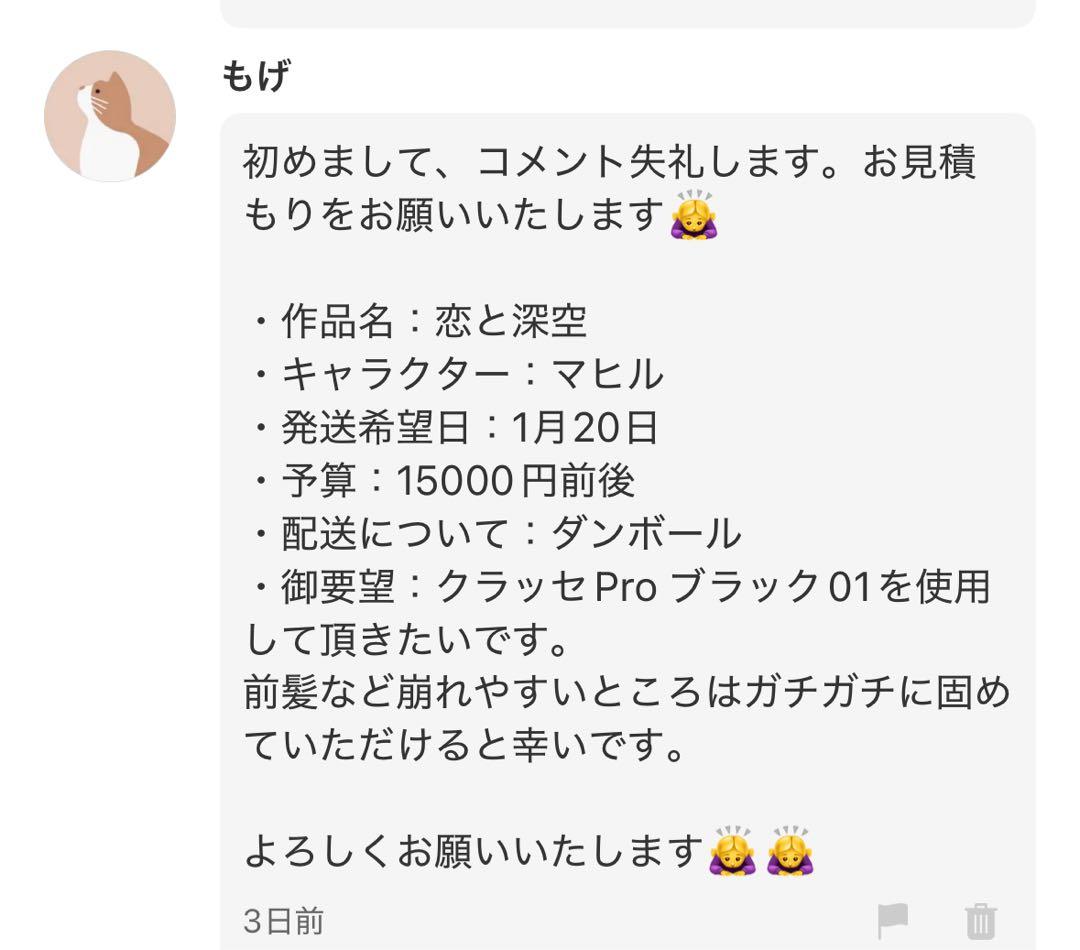Report もげ's comment with flag icon
The height and width of the screenshot is (950, 1080).
[892, 919]
